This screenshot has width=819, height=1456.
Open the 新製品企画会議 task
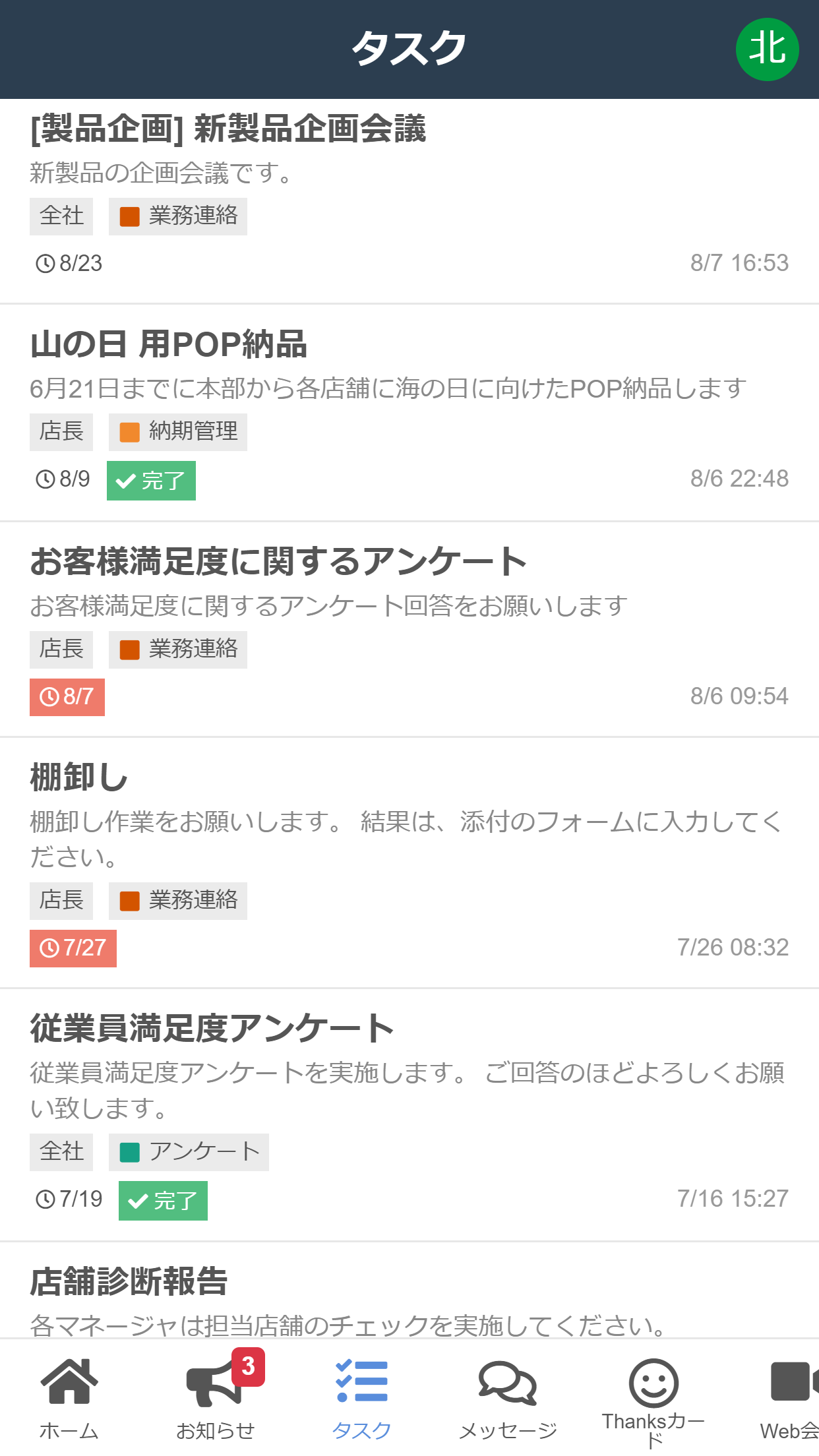pyautogui.click(x=409, y=201)
